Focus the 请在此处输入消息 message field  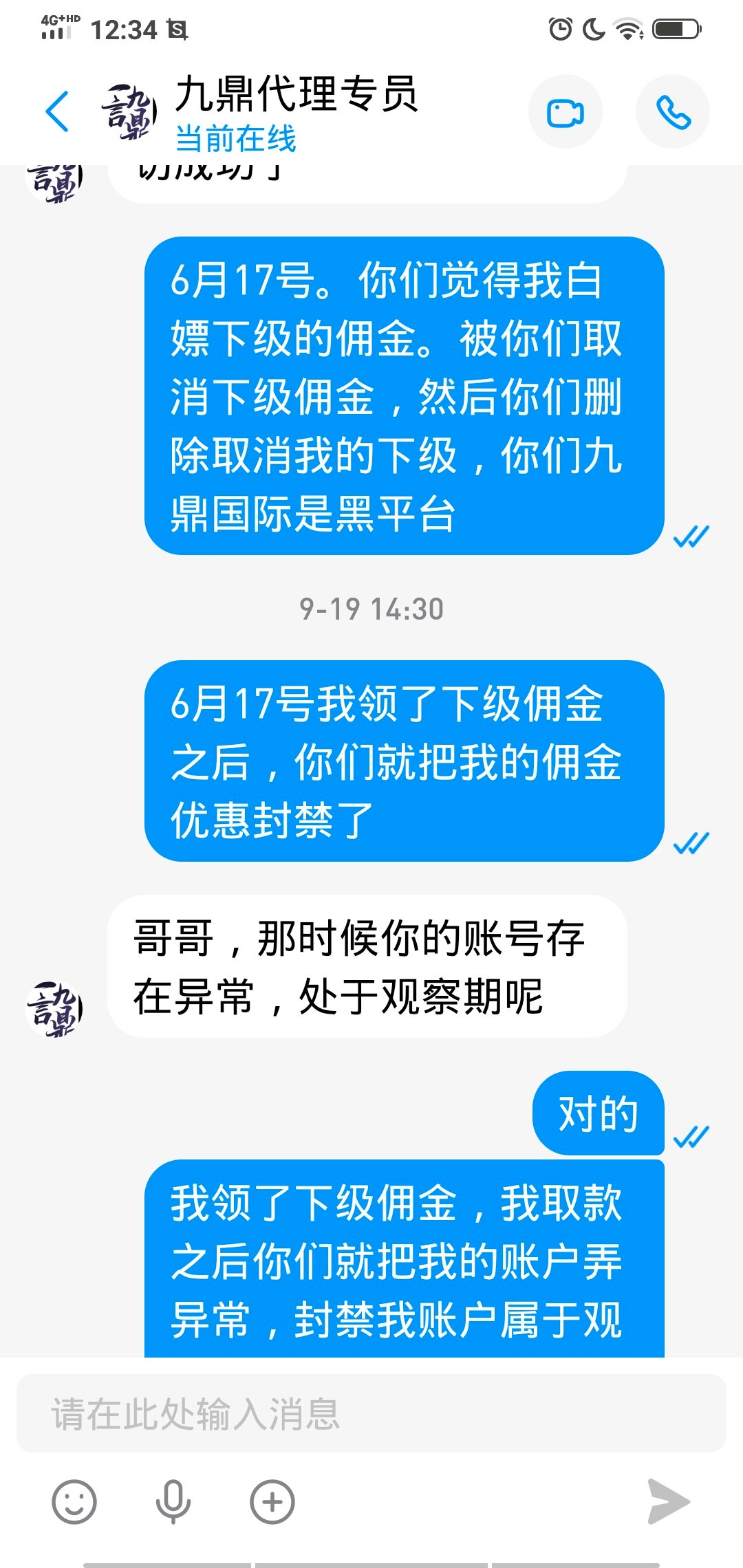(x=371, y=1414)
